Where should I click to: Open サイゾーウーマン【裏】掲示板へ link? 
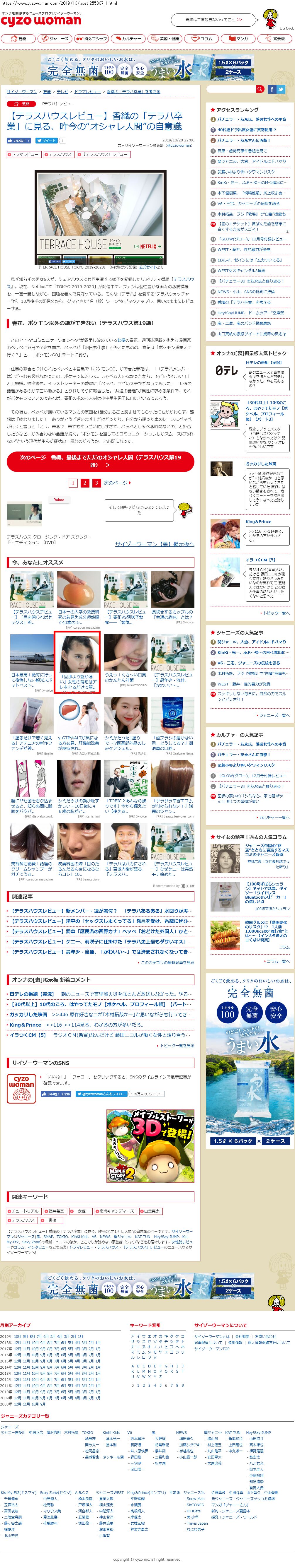tap(154, 544)
